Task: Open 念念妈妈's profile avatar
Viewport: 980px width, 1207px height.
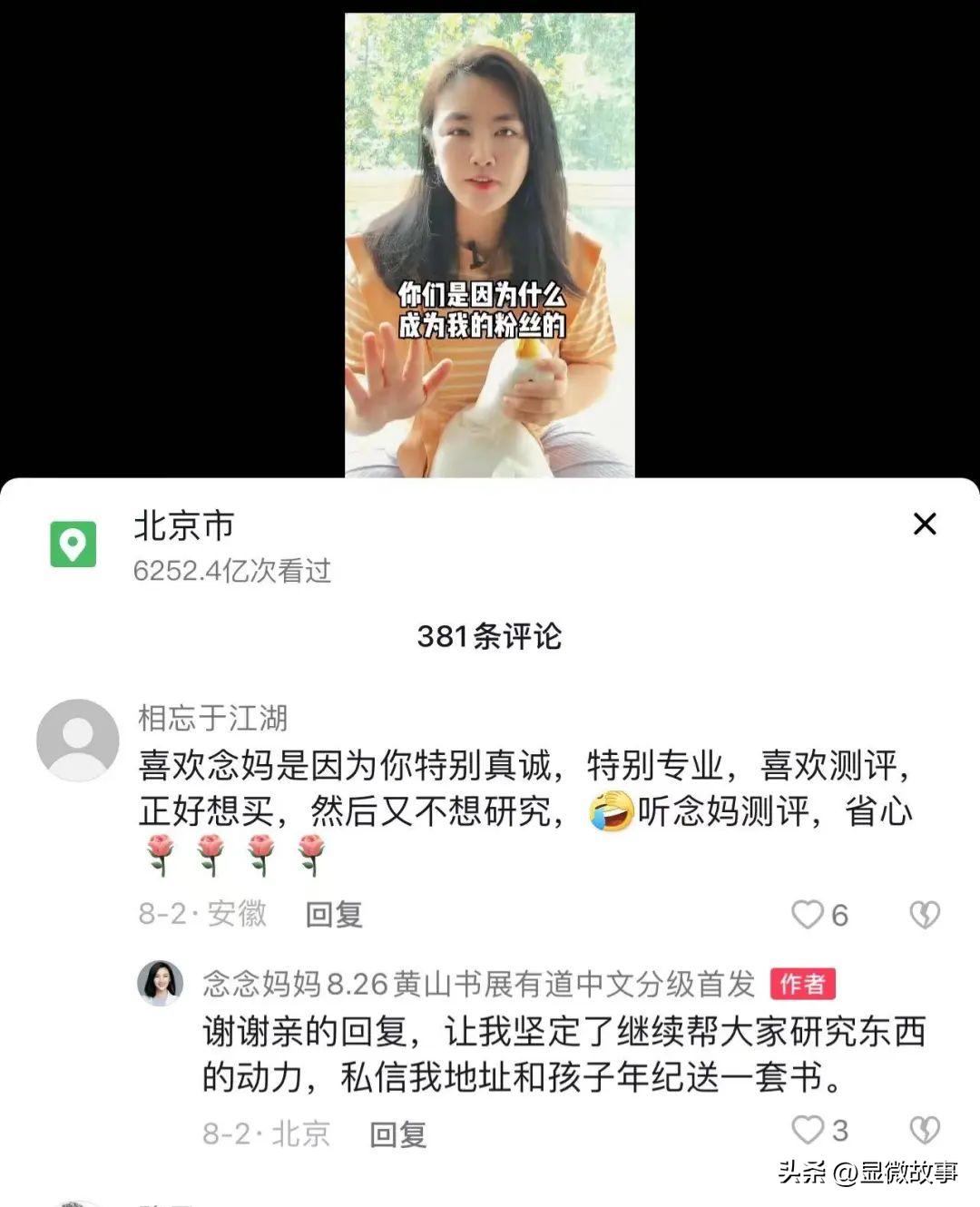Action: [160, 984]
